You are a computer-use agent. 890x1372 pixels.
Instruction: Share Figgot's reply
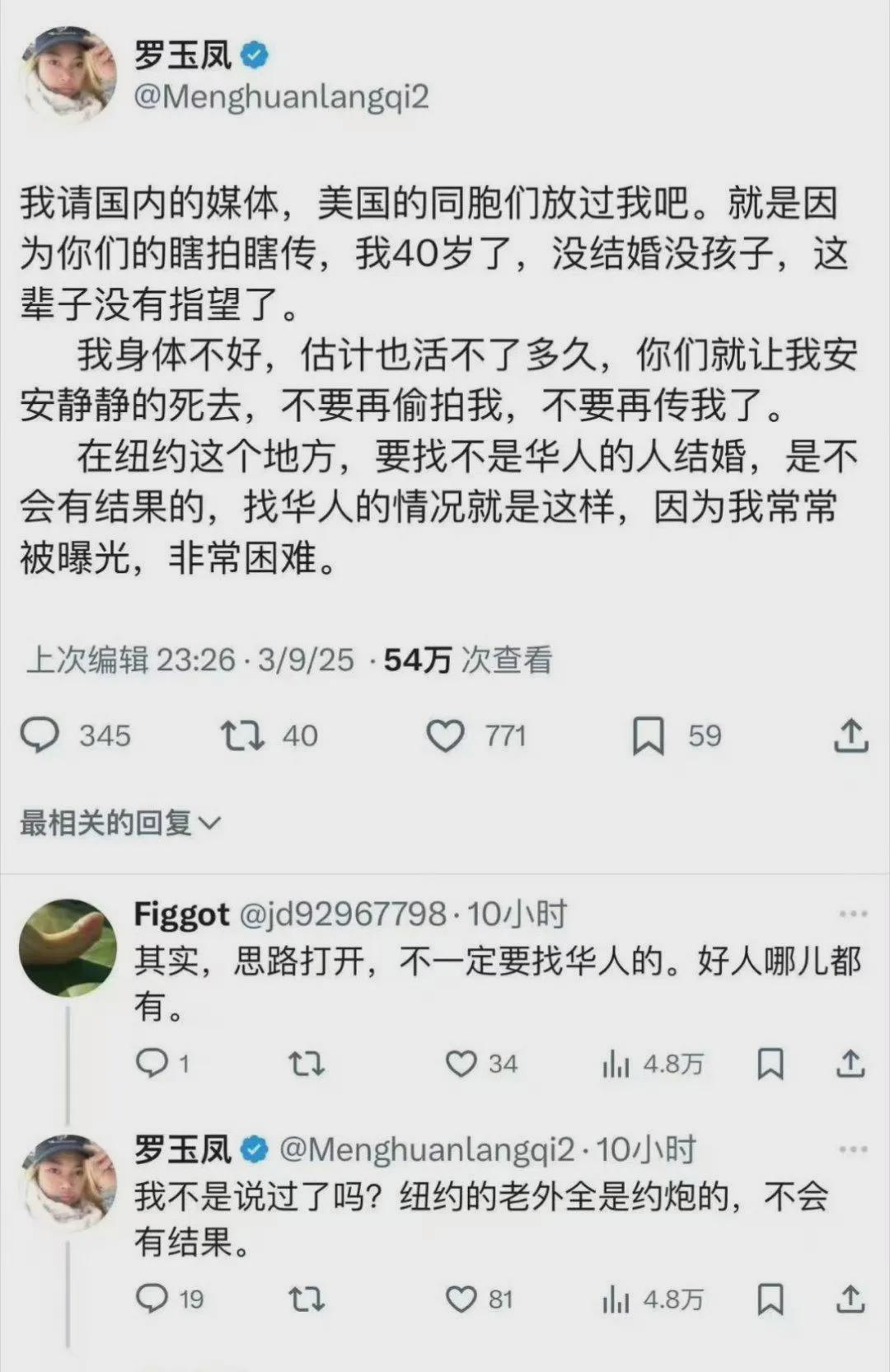pos(850,1064)
